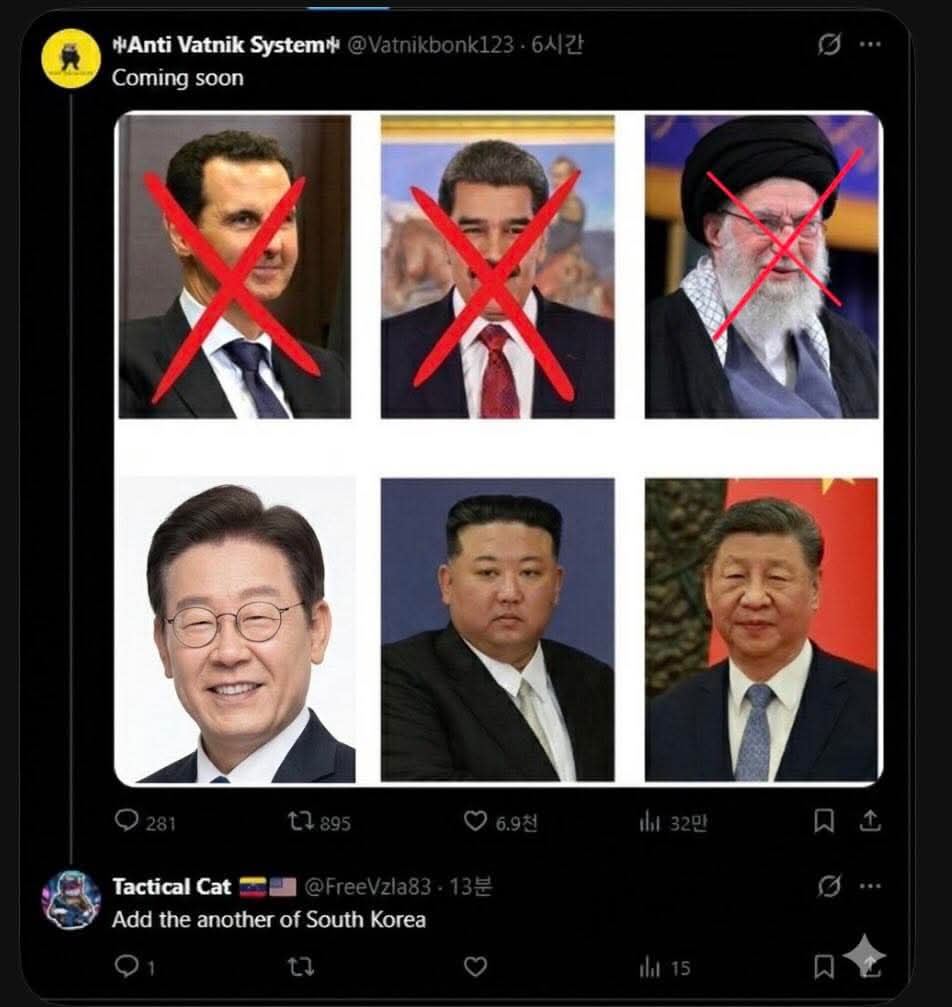
Task: Open Anti Vatnik System's profile avatar
Action: point(71,58)
